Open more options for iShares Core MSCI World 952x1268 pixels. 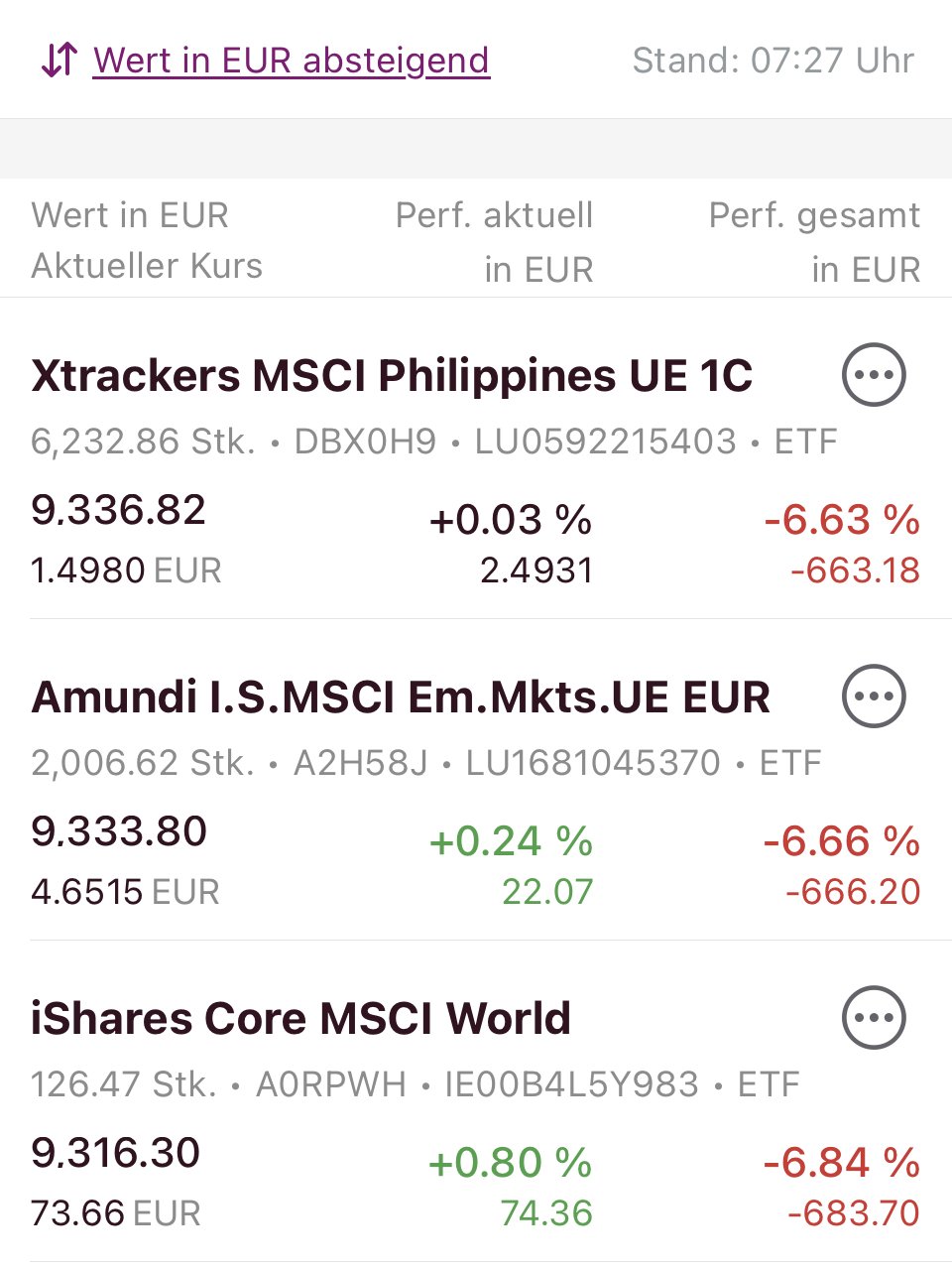(x=873, y=1018)
